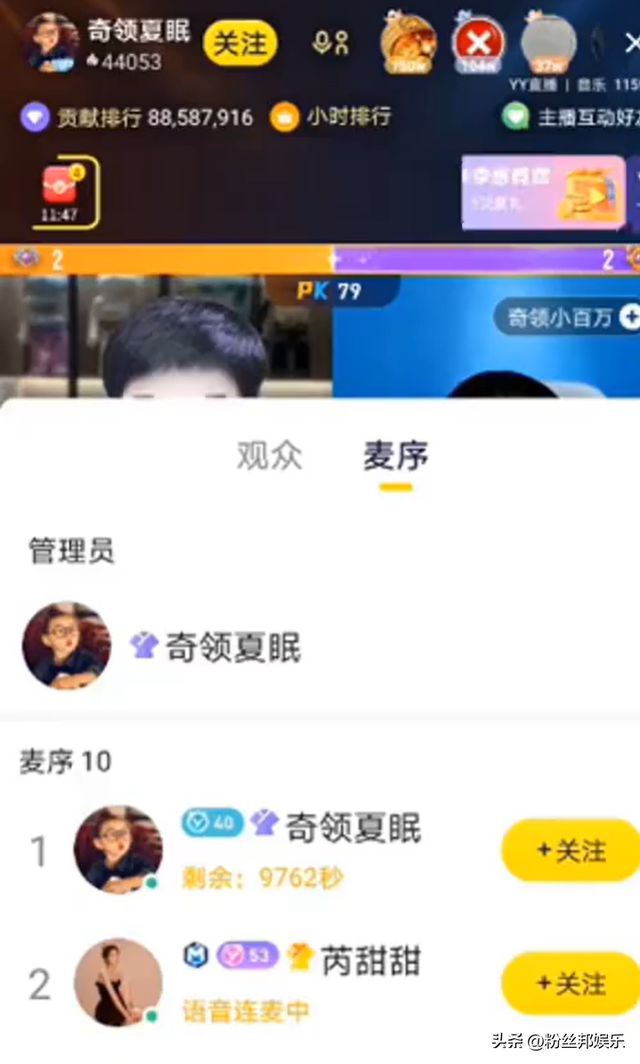Open the red envelope countdown
640x1064 pixels.
point(60,191)
